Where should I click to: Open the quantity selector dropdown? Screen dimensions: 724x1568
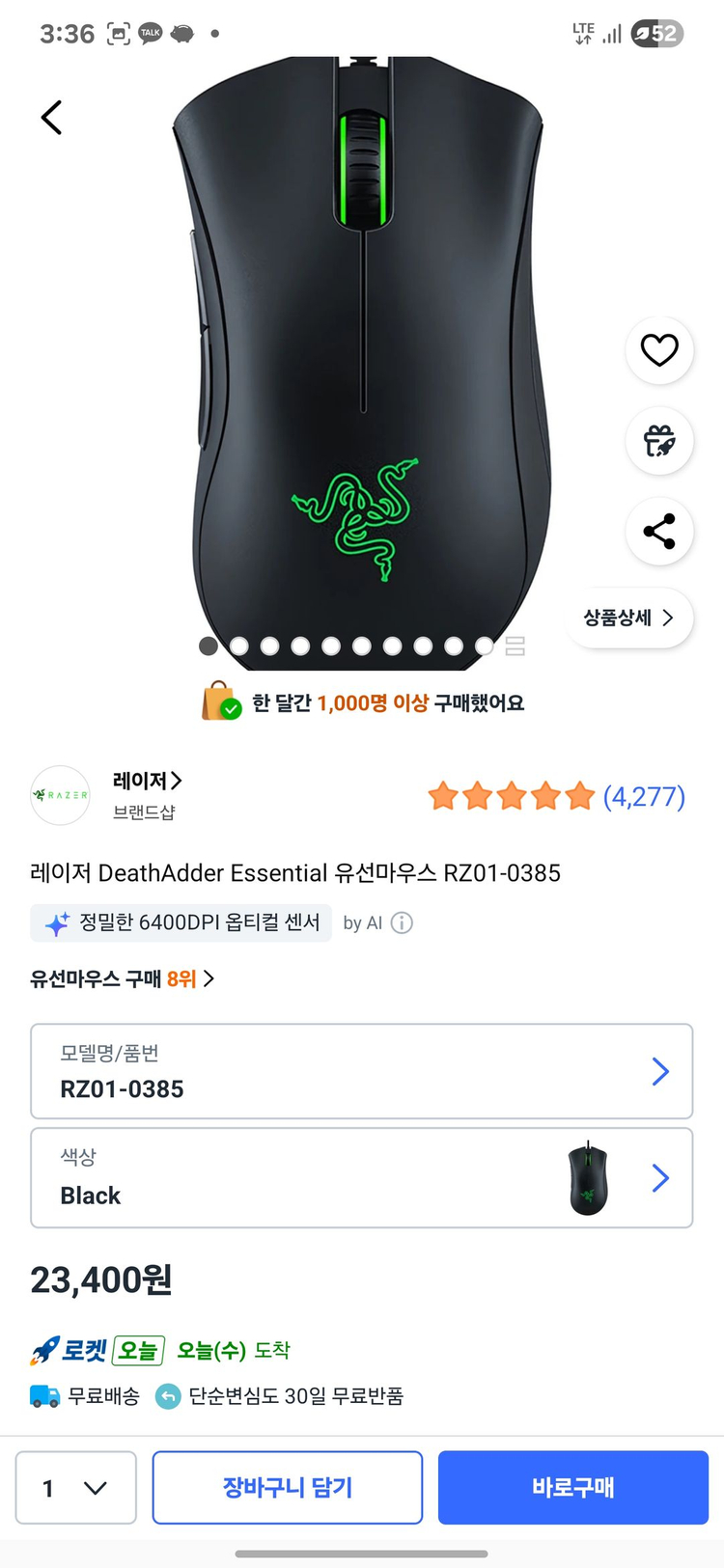(75, 1487)
